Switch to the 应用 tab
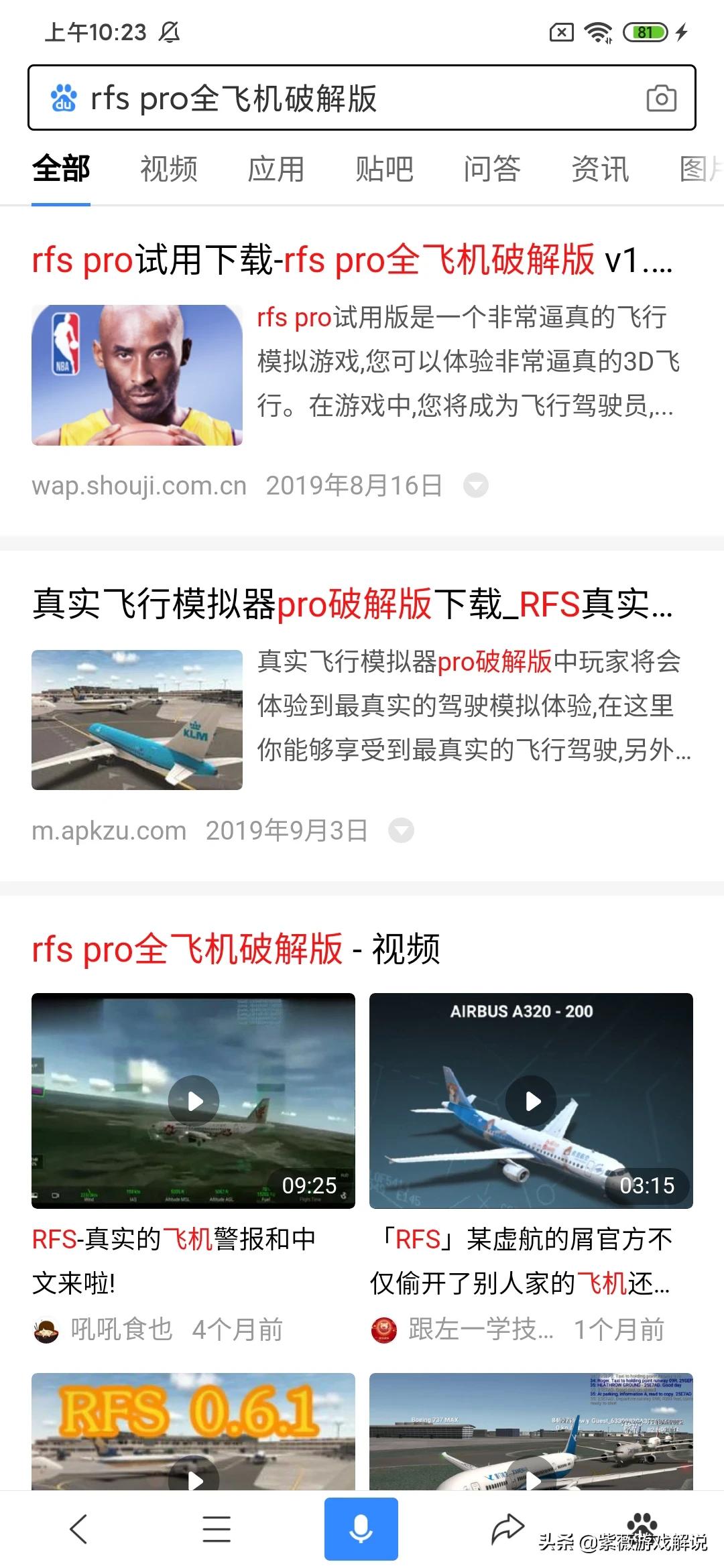This screenshot has height=1568, width=724. point(276,169)
